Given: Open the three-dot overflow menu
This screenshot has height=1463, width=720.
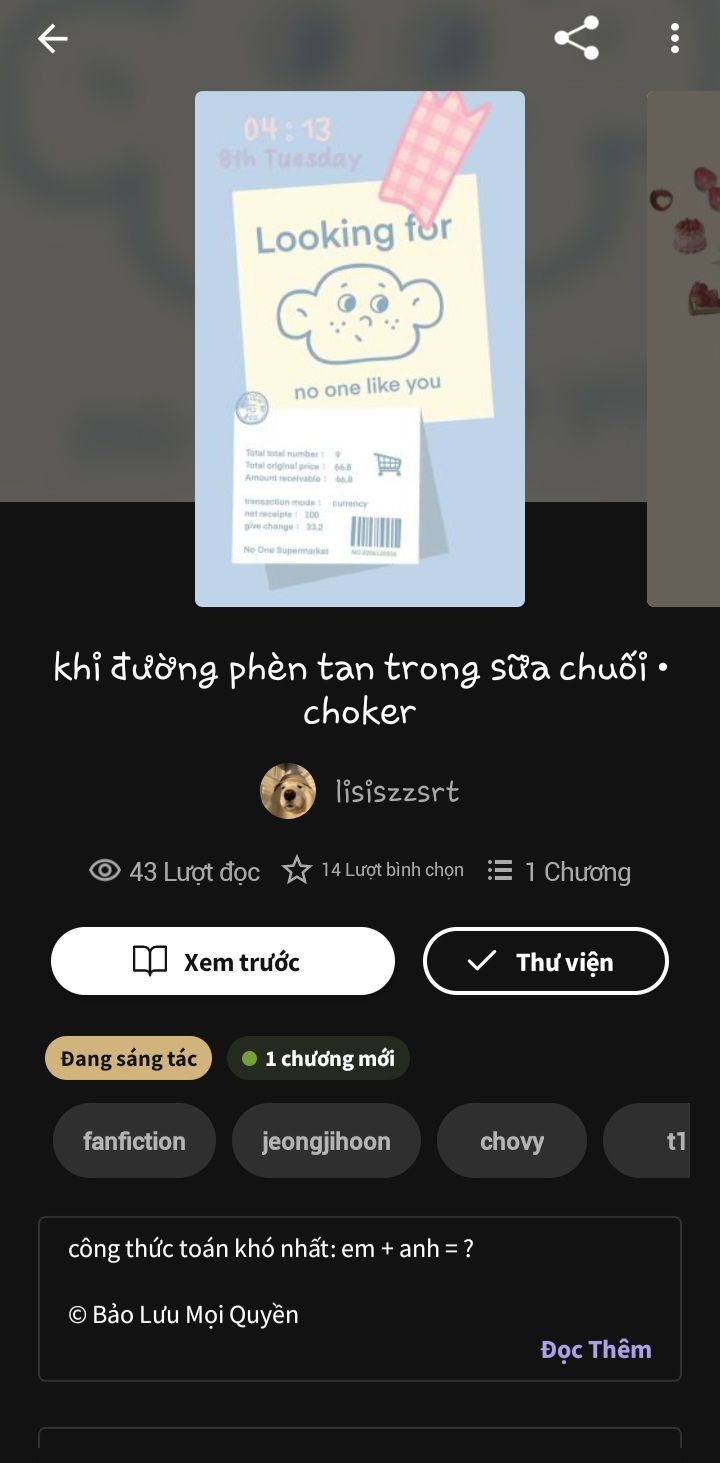Looking at the screenshot, I should [x=675, y=39].
